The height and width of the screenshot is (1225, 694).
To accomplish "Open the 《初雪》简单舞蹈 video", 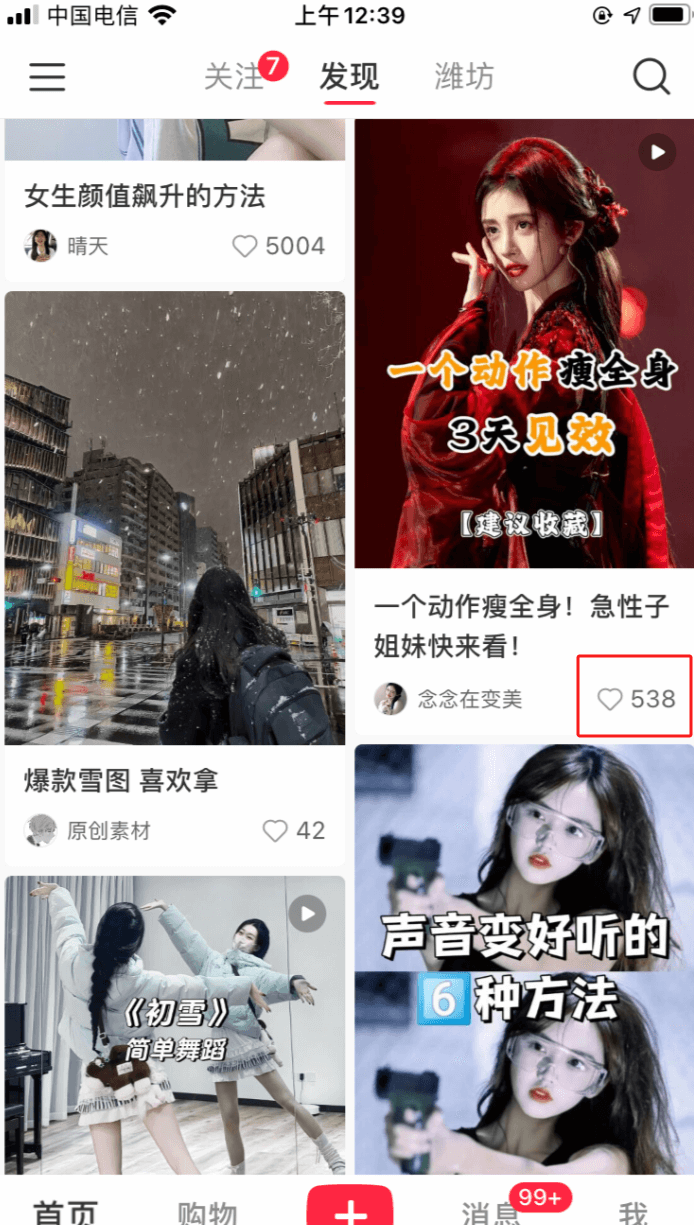I will point(175,1025).
